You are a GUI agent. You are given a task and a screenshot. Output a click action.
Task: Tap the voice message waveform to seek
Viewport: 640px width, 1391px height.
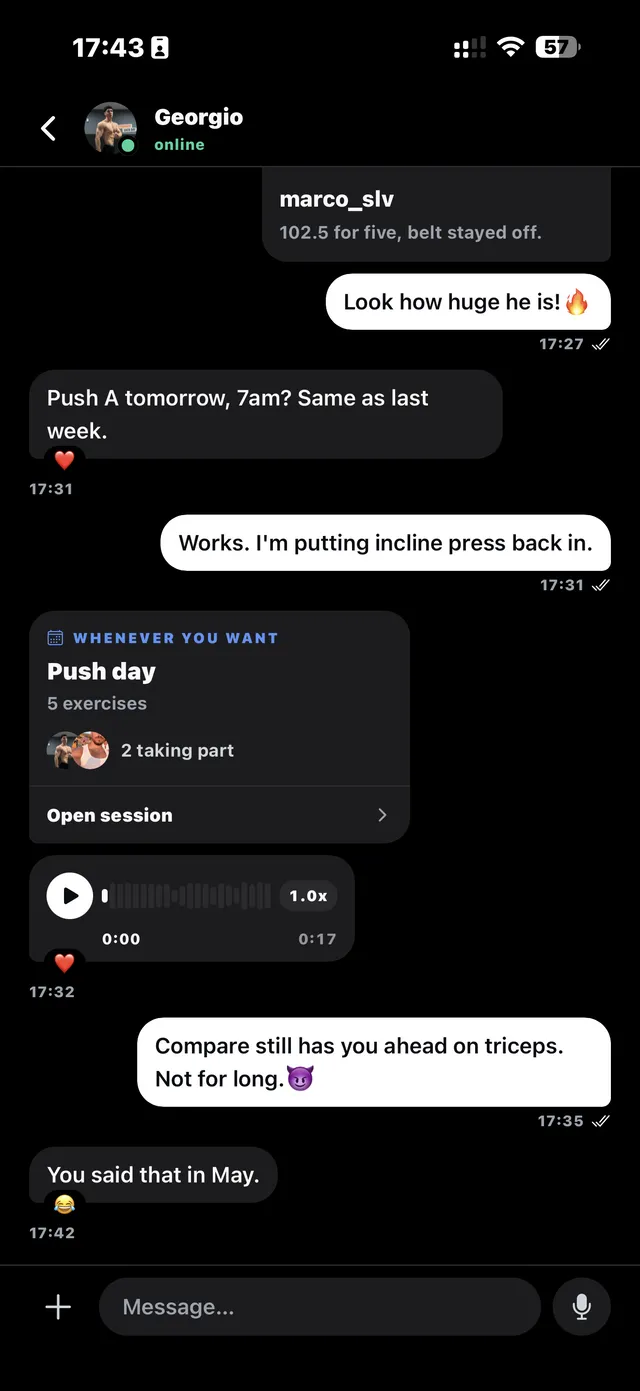188,896
